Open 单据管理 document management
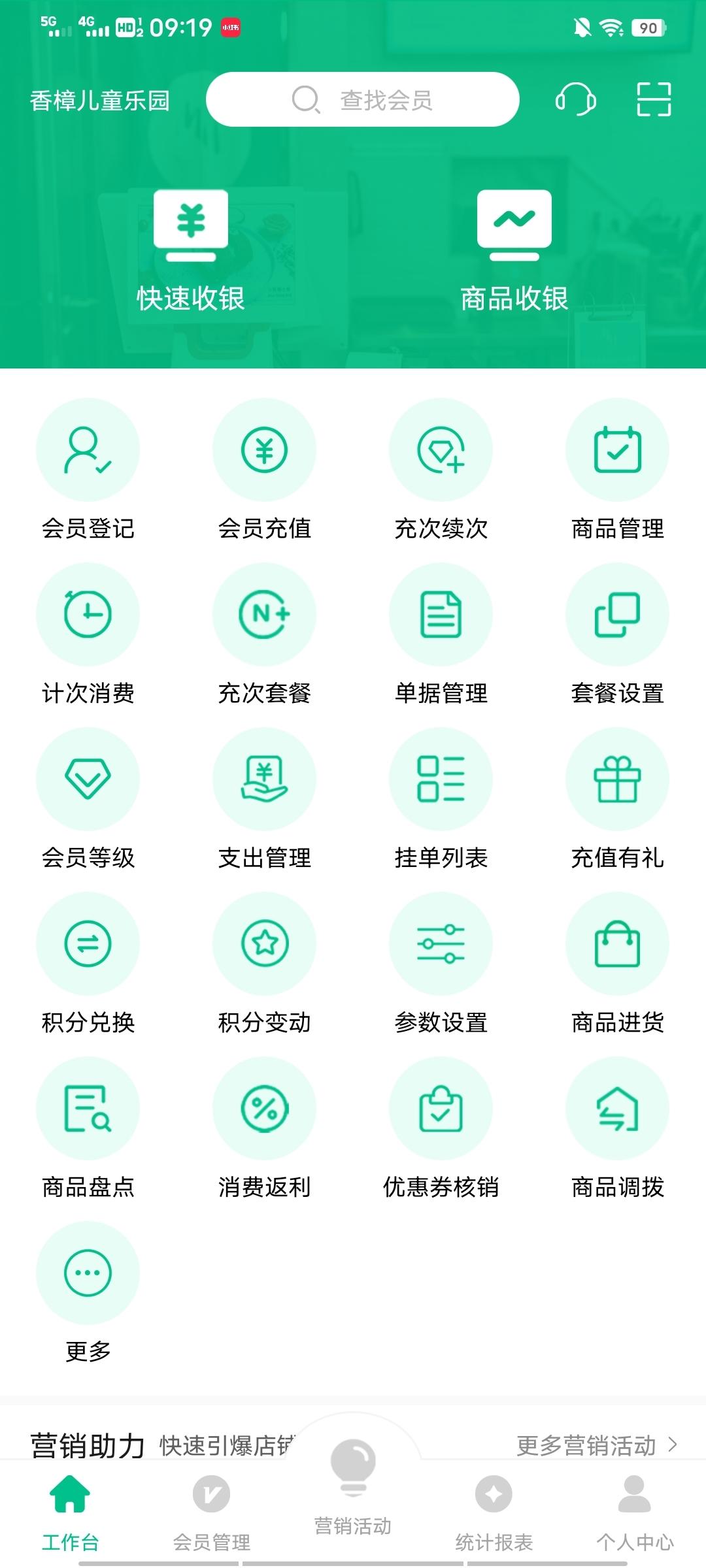The height and width of the screenshot is (1568, 706). pyautogui.click(x=441, y=614)
